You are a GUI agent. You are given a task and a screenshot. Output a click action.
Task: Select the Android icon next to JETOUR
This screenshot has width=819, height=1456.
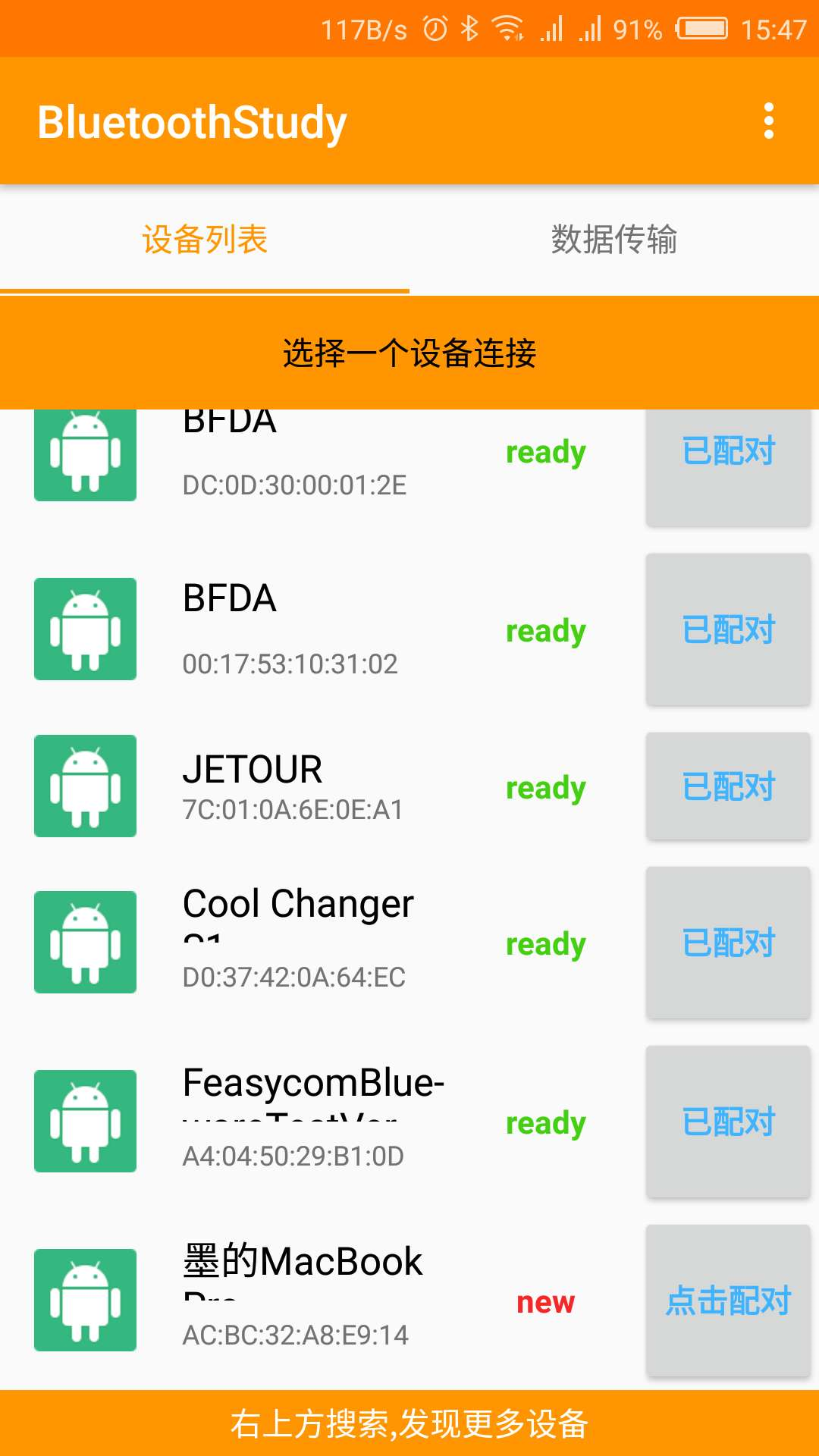(x=85, y=786)
